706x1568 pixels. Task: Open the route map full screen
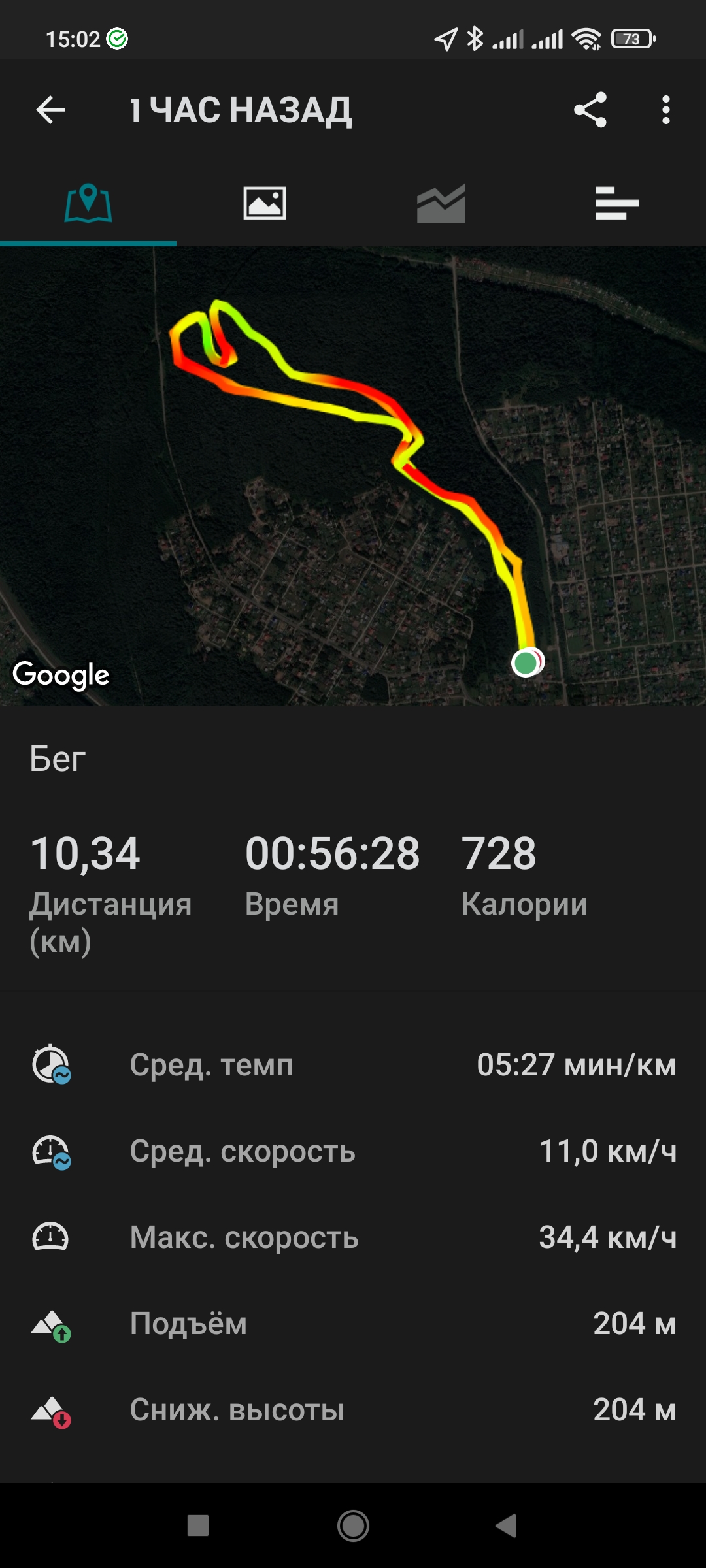353,476
